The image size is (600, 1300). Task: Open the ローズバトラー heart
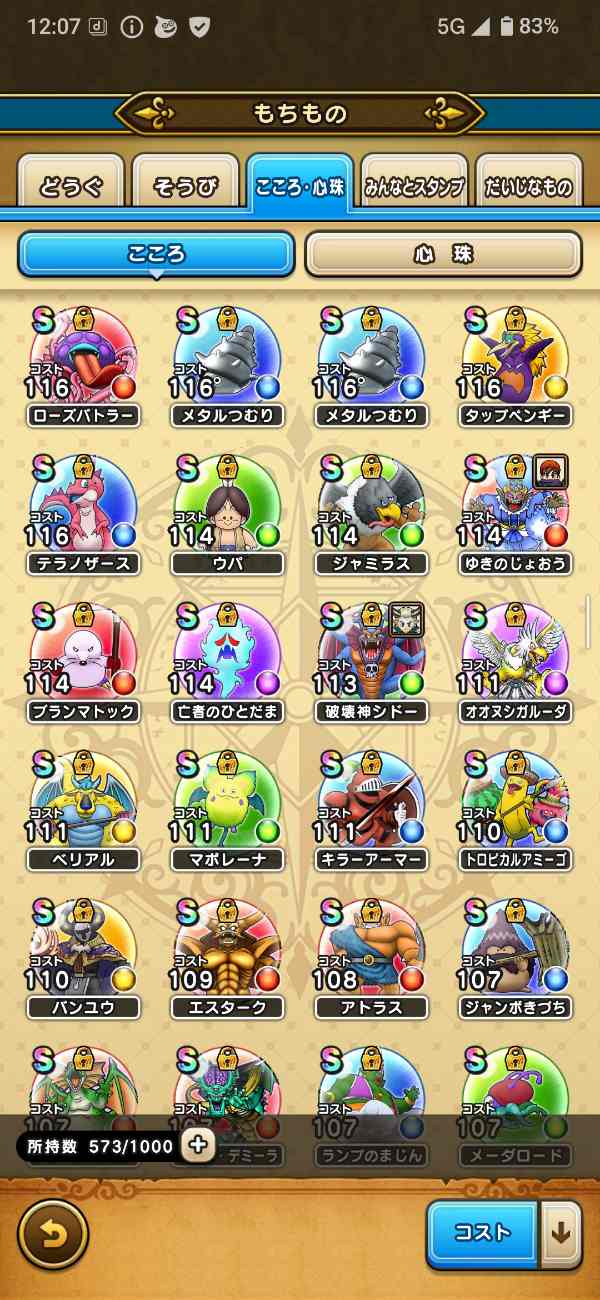click(x=83, y=367)
